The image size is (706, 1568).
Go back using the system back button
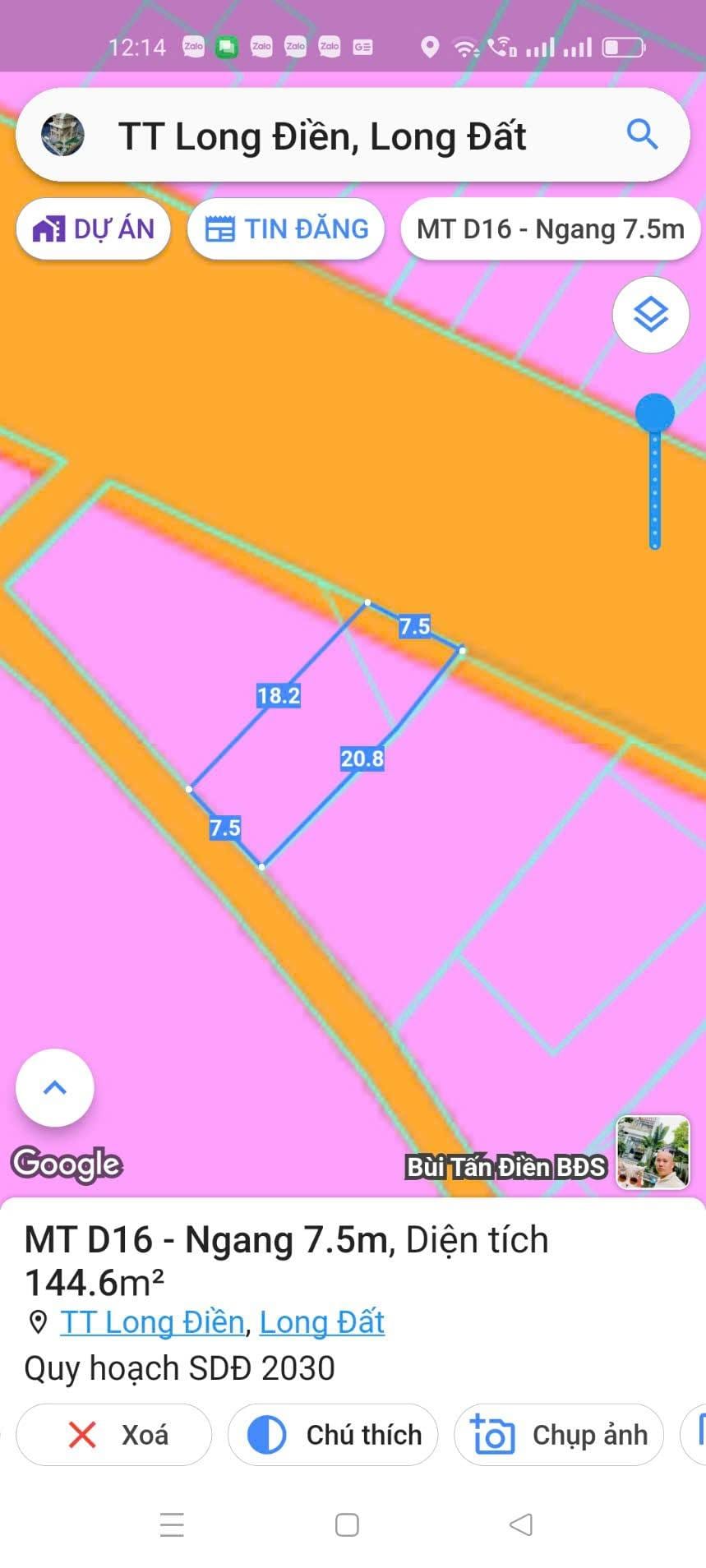pyautogui.click(x=521, y=1524)
